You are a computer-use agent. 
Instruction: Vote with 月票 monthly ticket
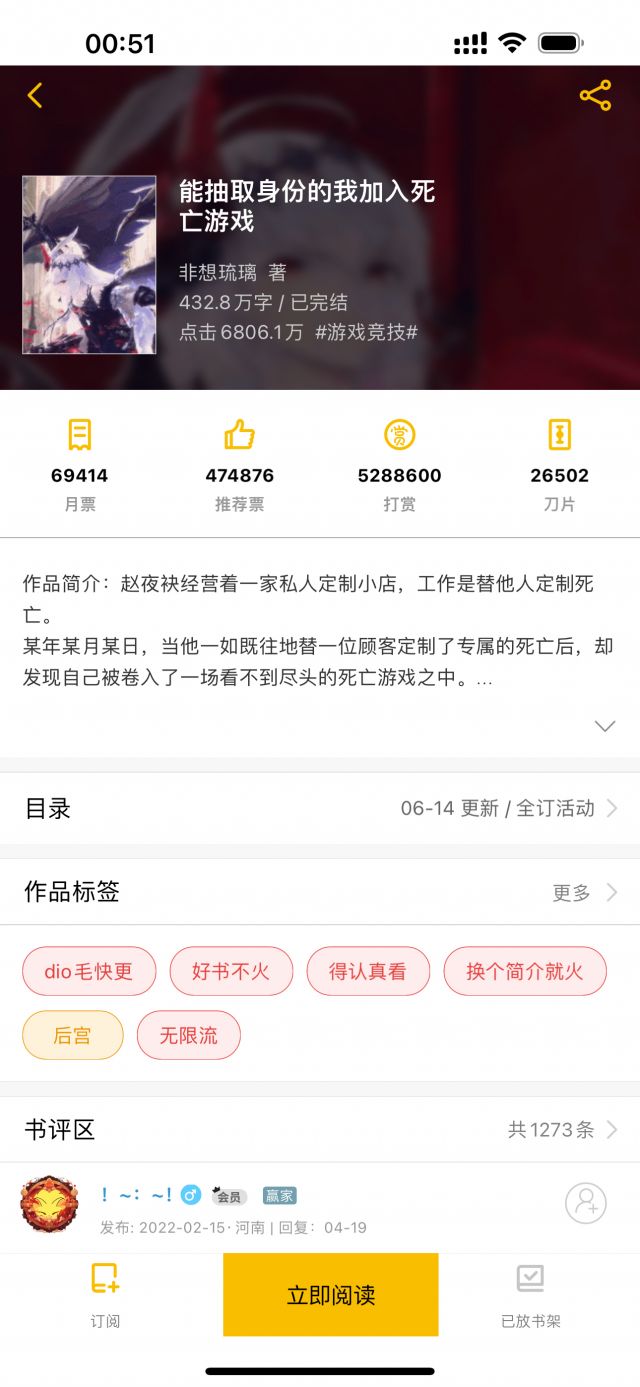pos(80,464)
